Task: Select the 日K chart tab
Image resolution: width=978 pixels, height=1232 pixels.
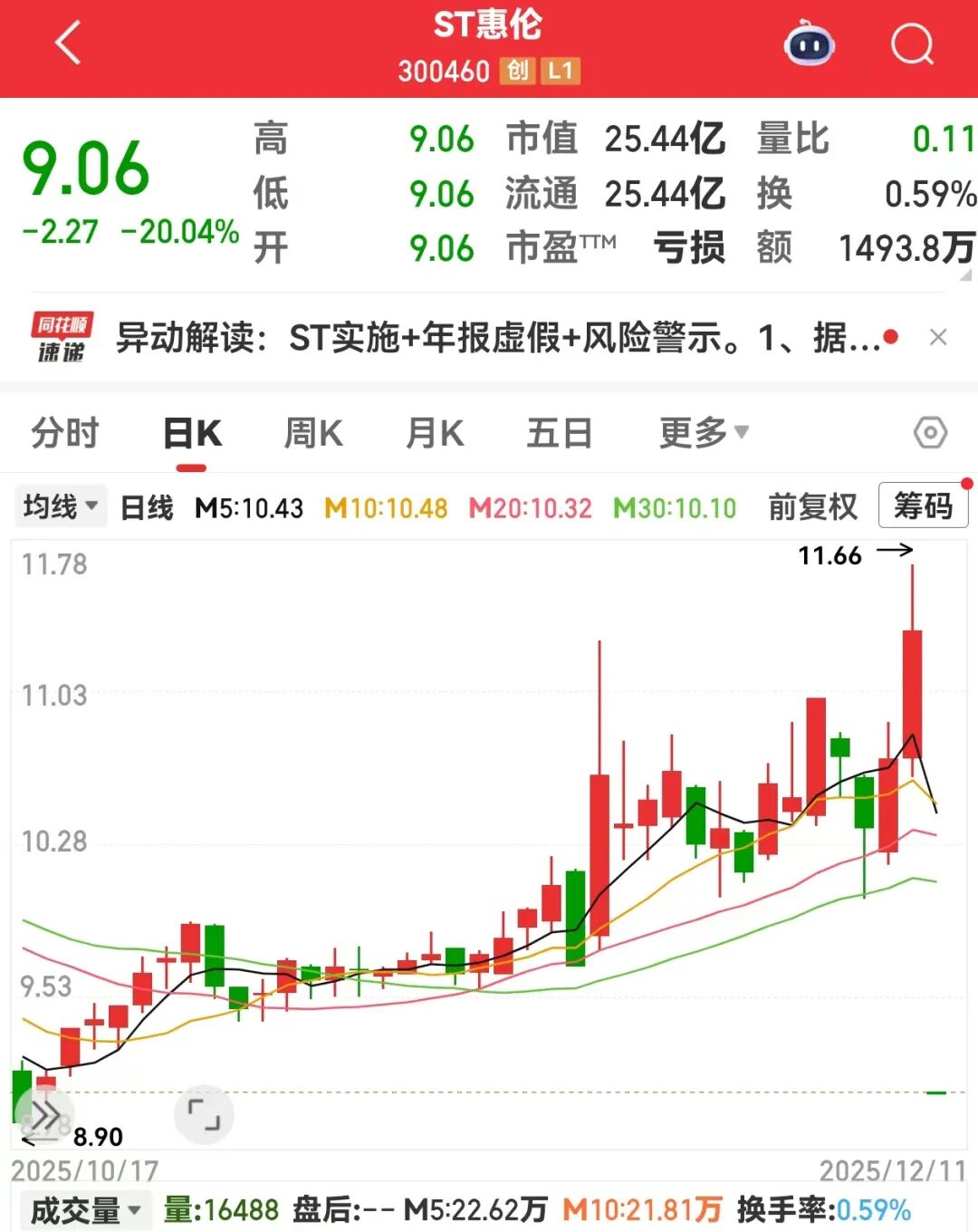Action: [x=192, y=433]
